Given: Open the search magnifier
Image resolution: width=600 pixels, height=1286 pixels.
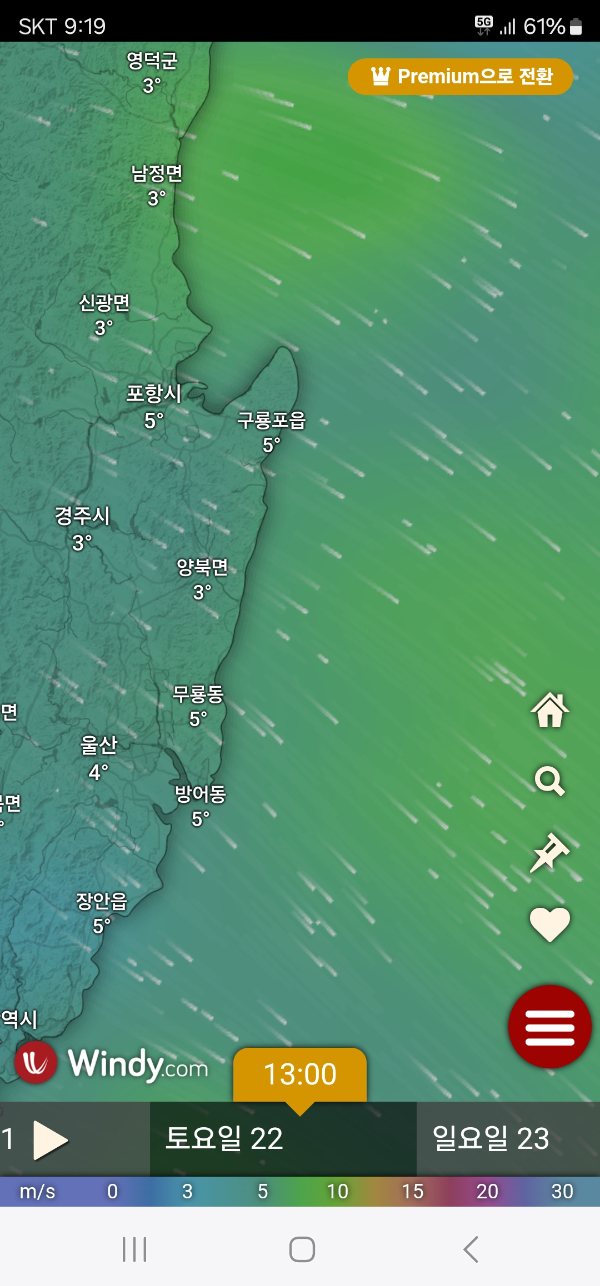Looking at the screenshot, I should [550, 781].
